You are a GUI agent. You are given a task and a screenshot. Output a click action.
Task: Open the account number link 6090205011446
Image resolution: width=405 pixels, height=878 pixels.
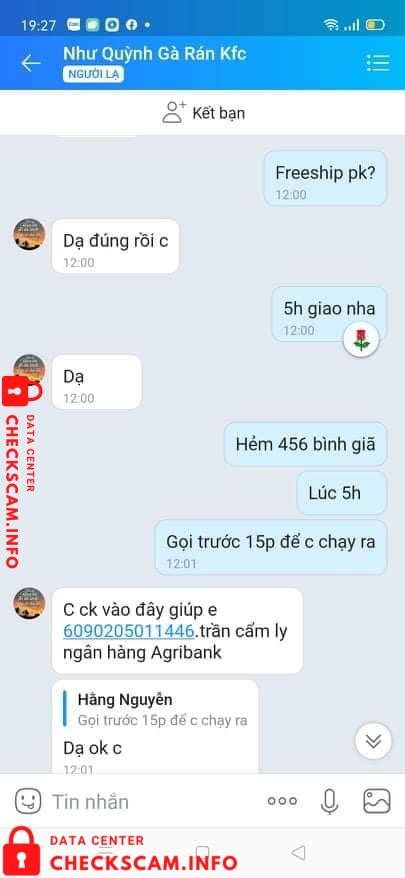point(128,631)
